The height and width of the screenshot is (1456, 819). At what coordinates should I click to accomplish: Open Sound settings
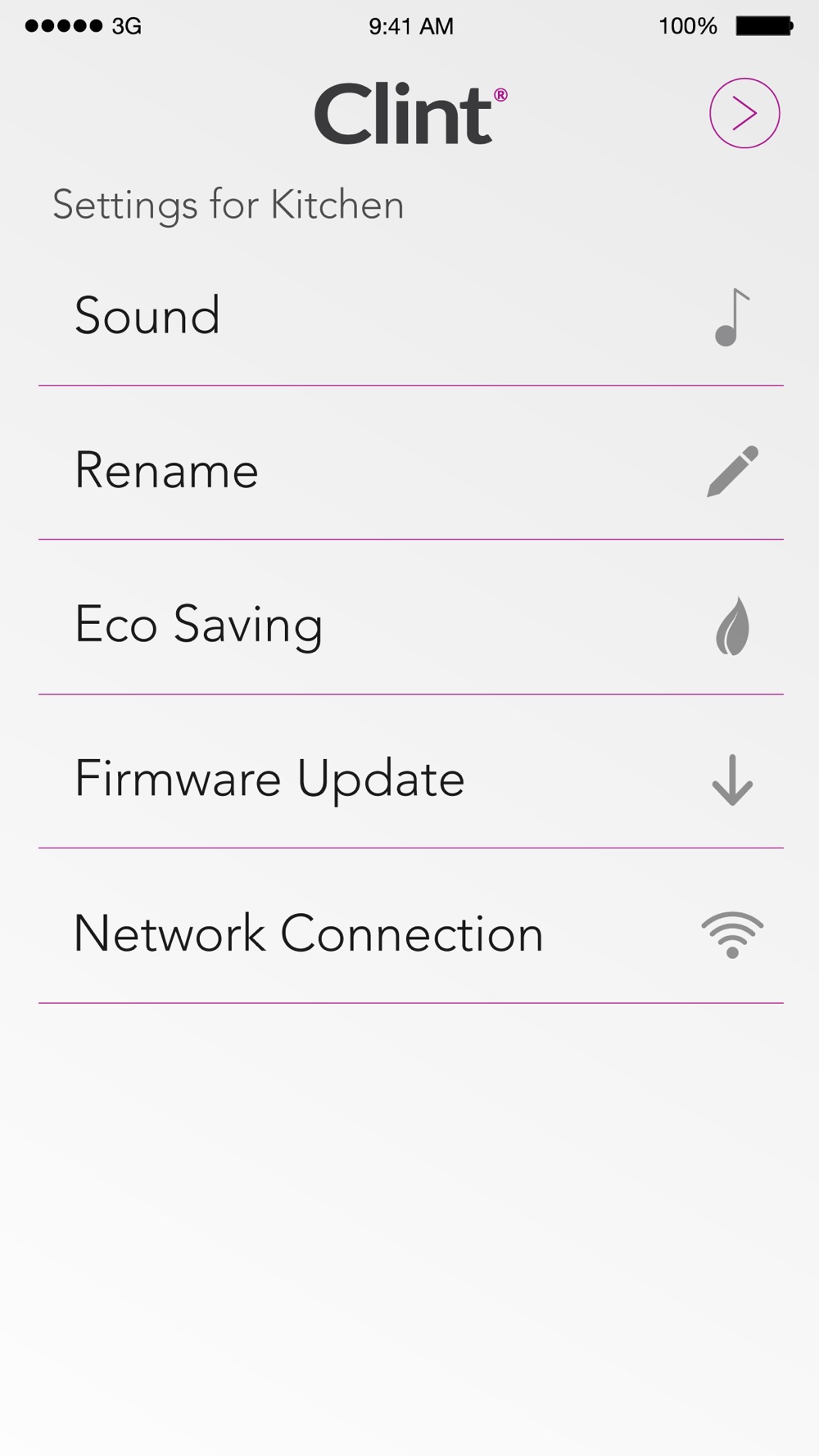tap(411, 316)
